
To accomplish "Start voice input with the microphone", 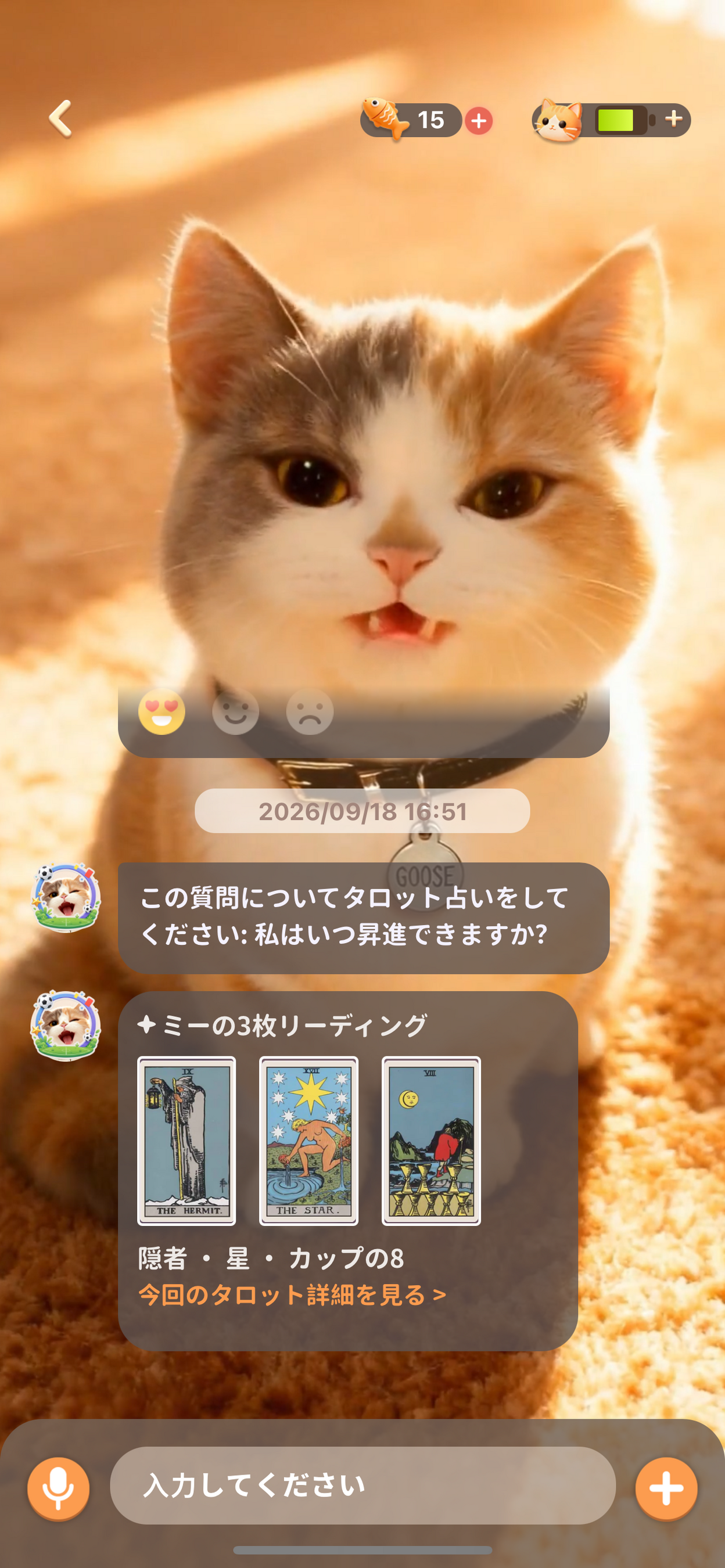I will (x=59, y=1488).
